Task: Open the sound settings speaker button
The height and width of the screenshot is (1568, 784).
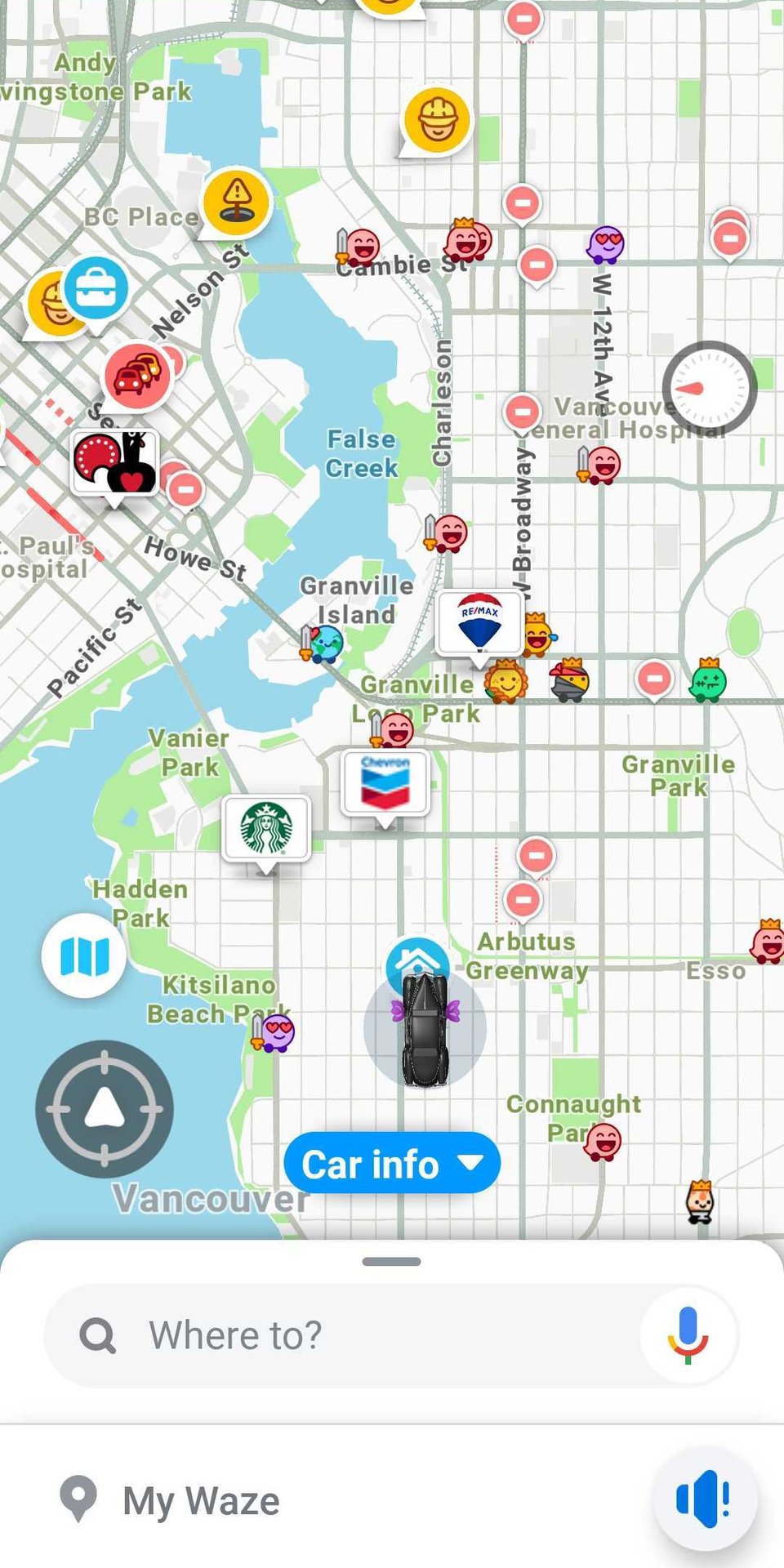Action: (704, 1499)
